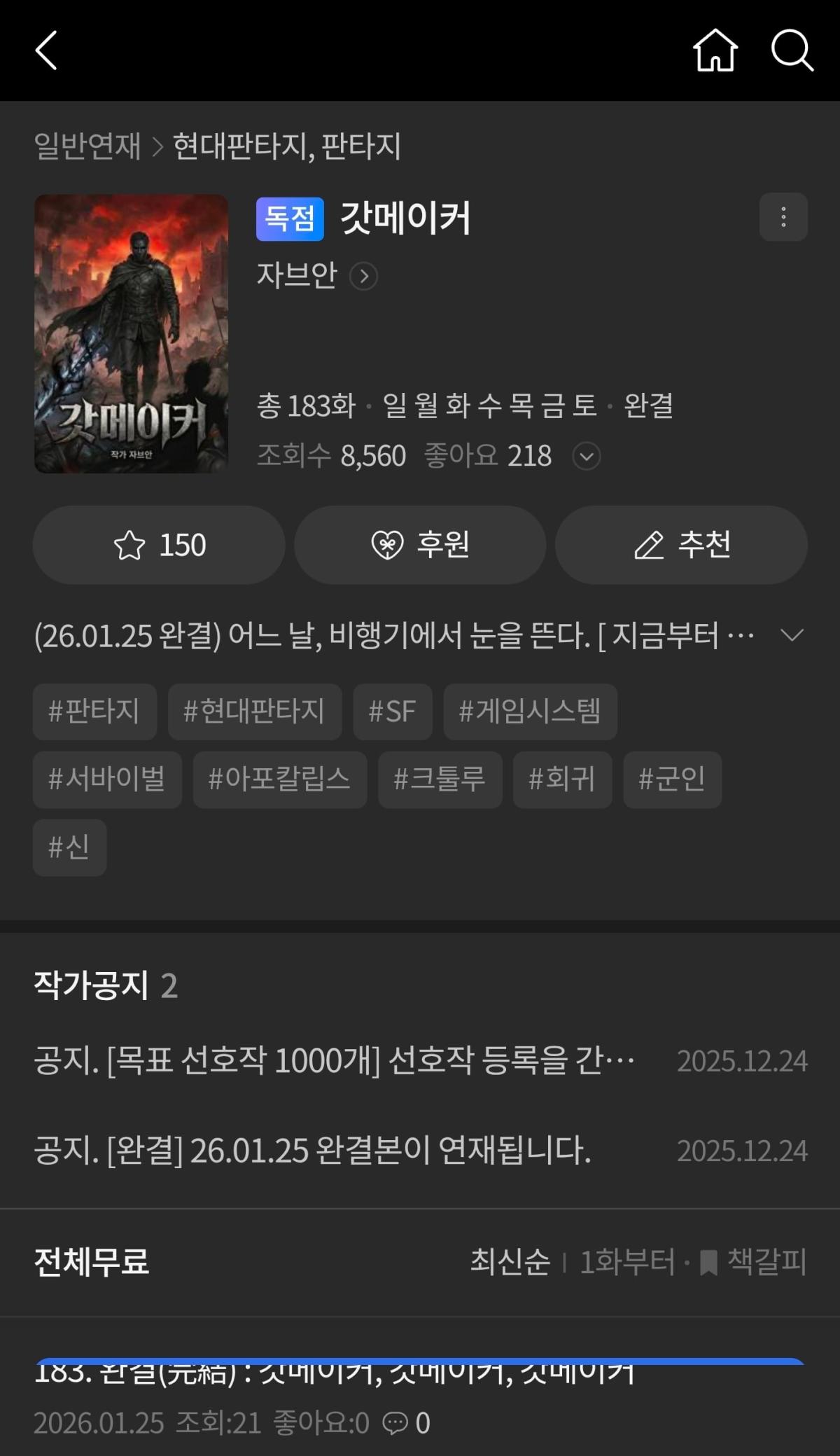840x1456 pixels.
Task: Open the three-dot overflow menu
Action: click(x=783, y=217)
